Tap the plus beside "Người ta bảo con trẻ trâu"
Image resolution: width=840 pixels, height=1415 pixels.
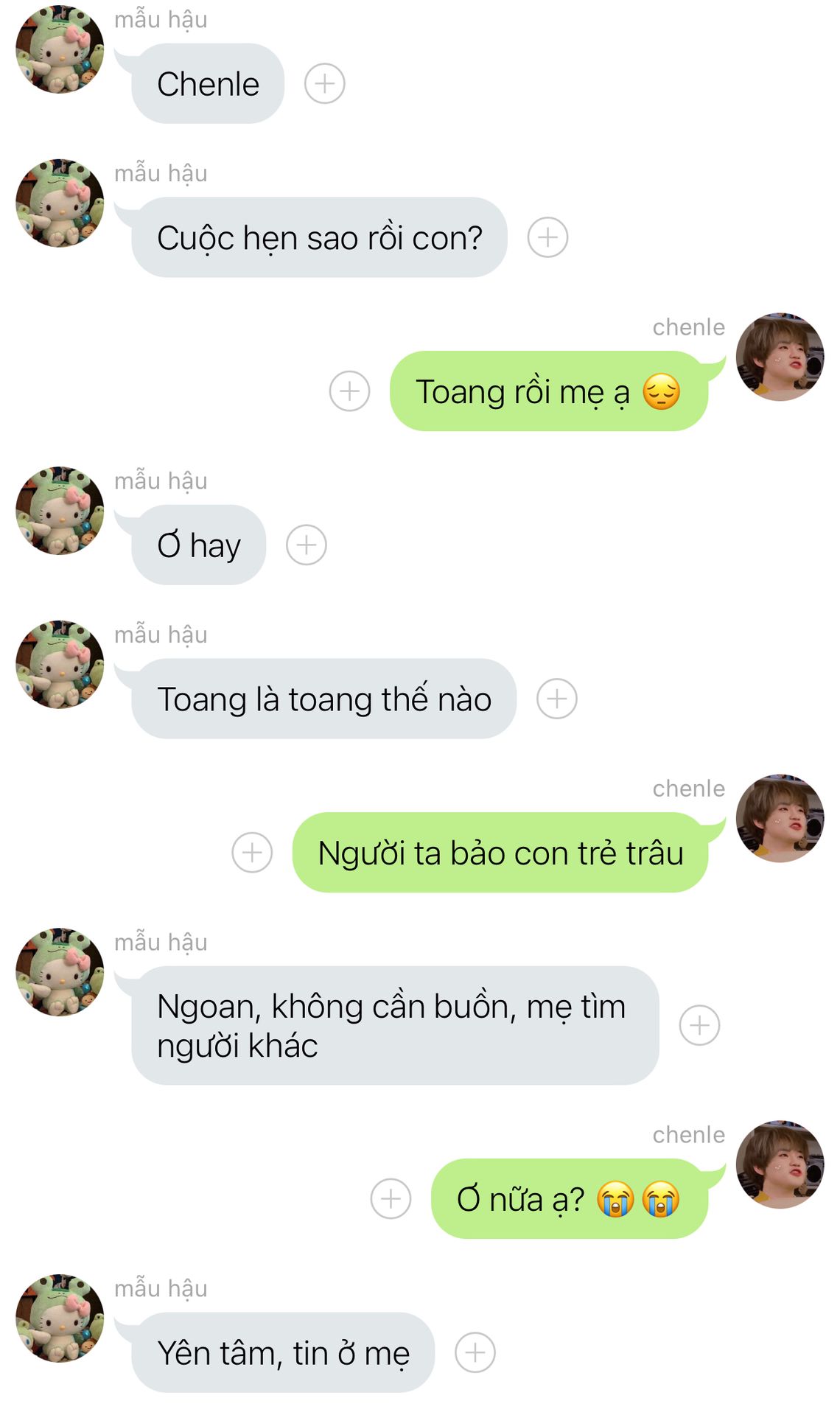click(252, 853)
